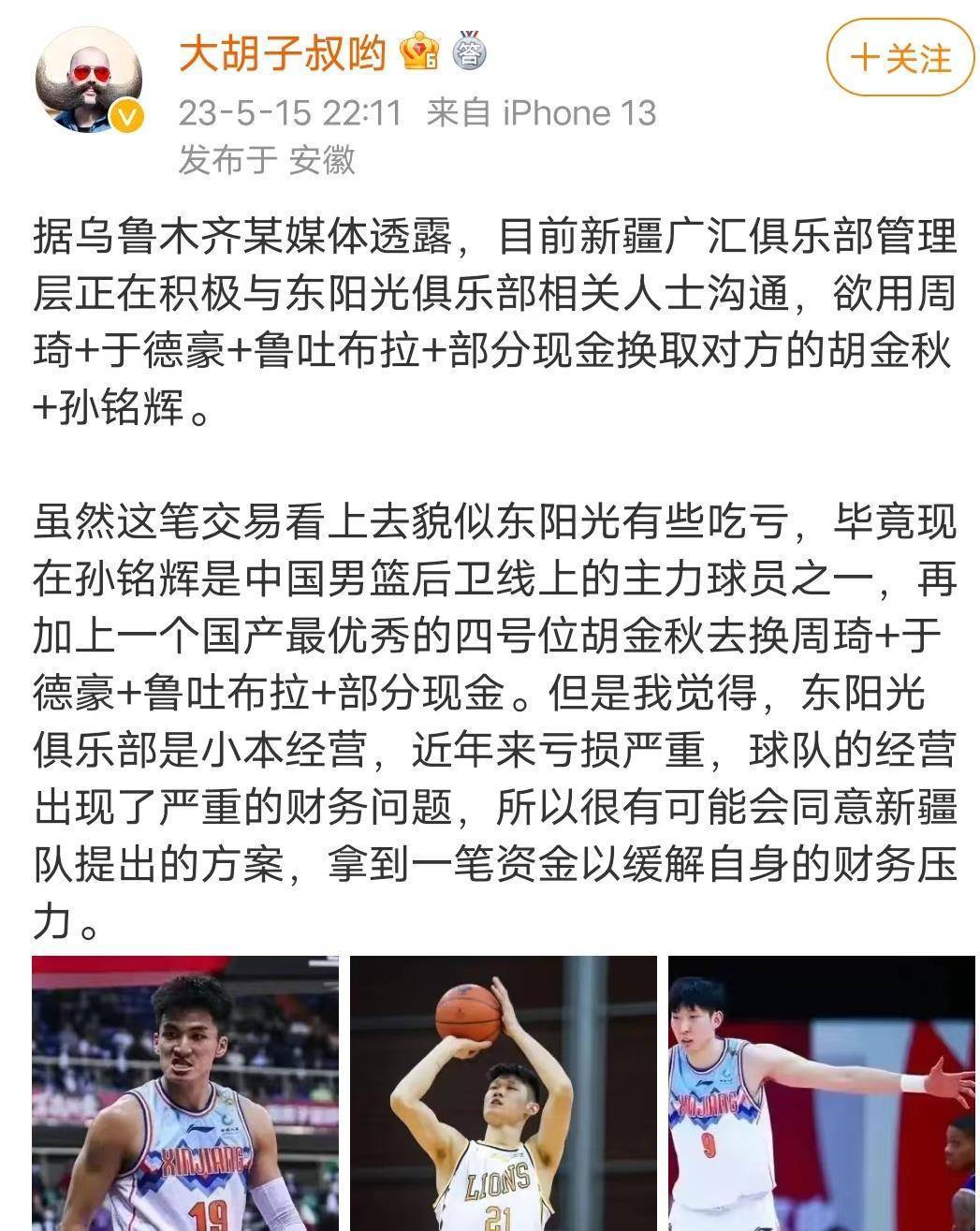The width and height of the screenshot is (980, 1231).
Task: Open 大胡子叔哟's profile avatar
Action: 90,80
